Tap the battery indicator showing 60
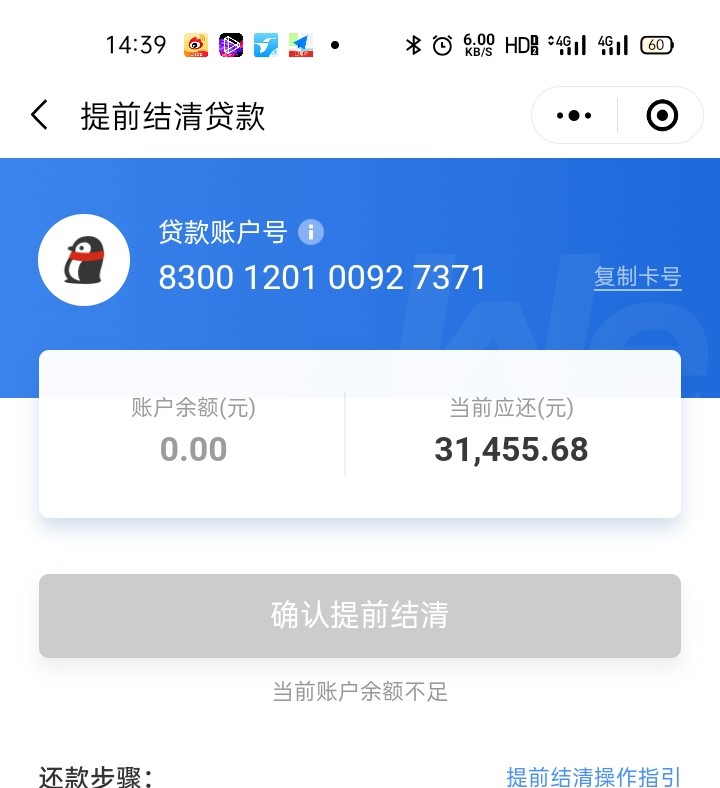720x788 pixels. pos(657,45)
